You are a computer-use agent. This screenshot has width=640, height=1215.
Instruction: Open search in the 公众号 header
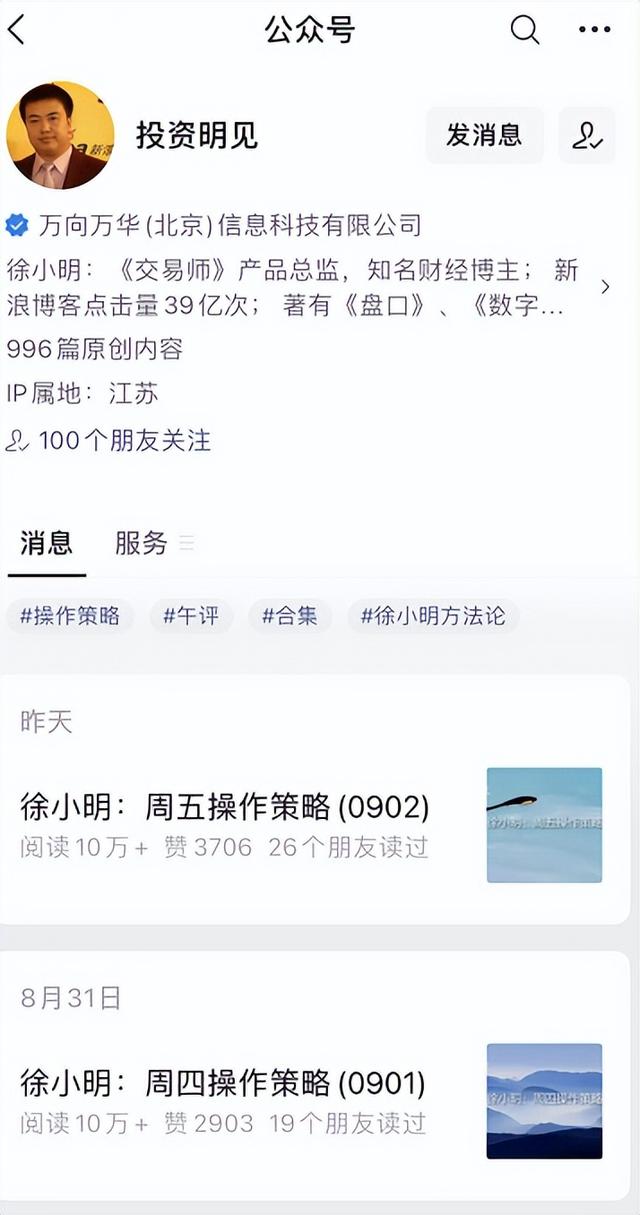(x=525, y=30)
